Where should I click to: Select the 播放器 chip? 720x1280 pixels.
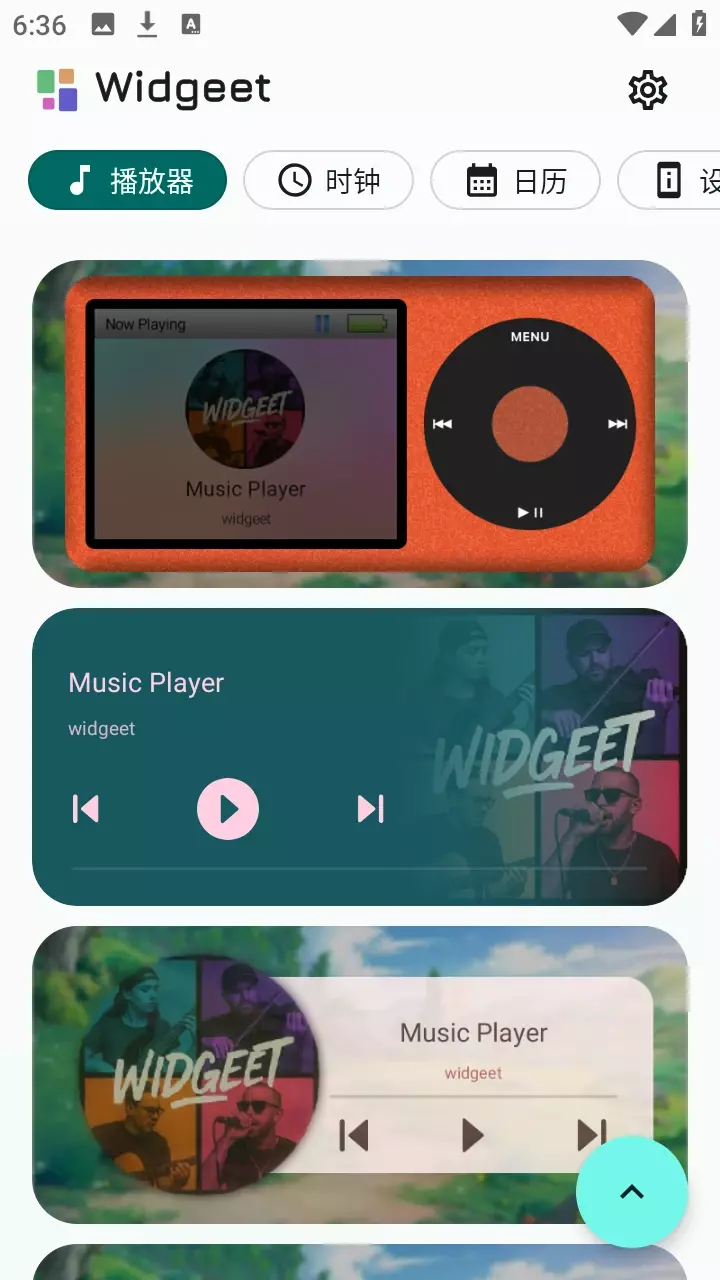pyautogui.click(x=128, y=181)
